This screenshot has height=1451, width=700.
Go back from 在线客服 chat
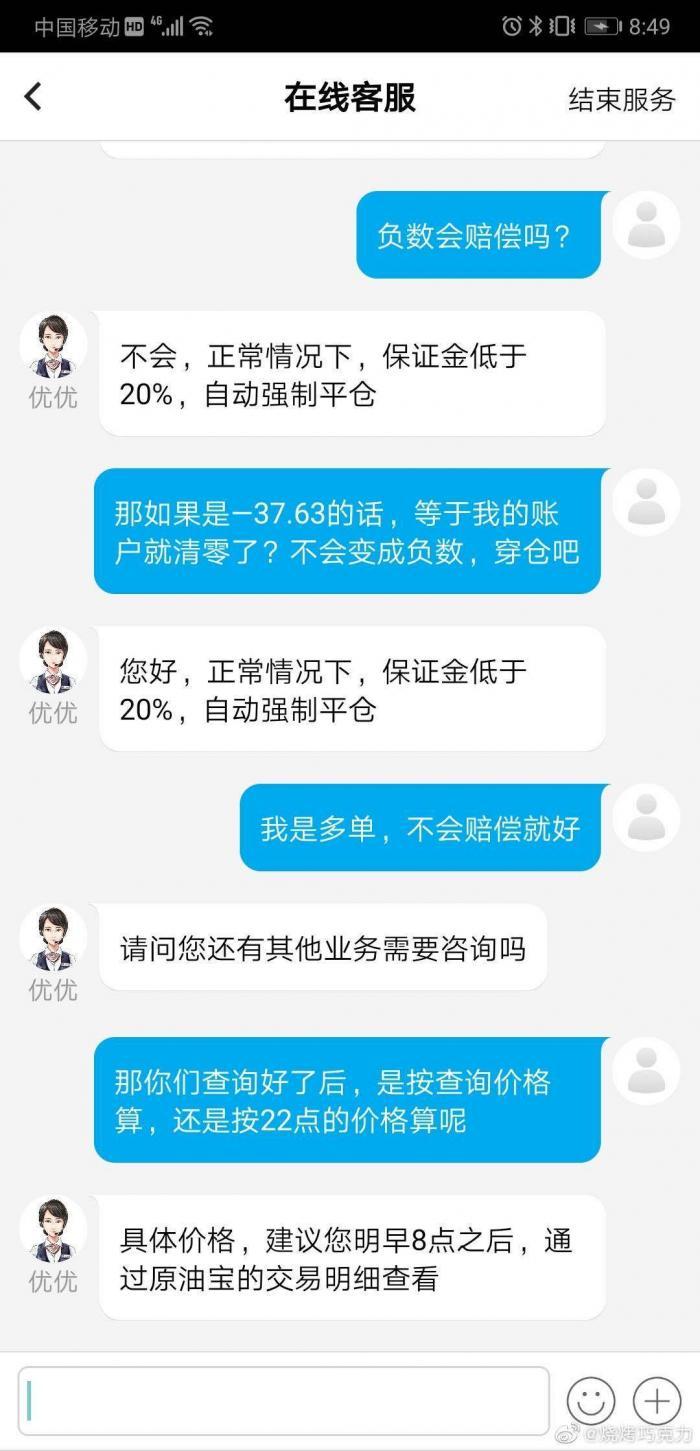coord(33,97)
